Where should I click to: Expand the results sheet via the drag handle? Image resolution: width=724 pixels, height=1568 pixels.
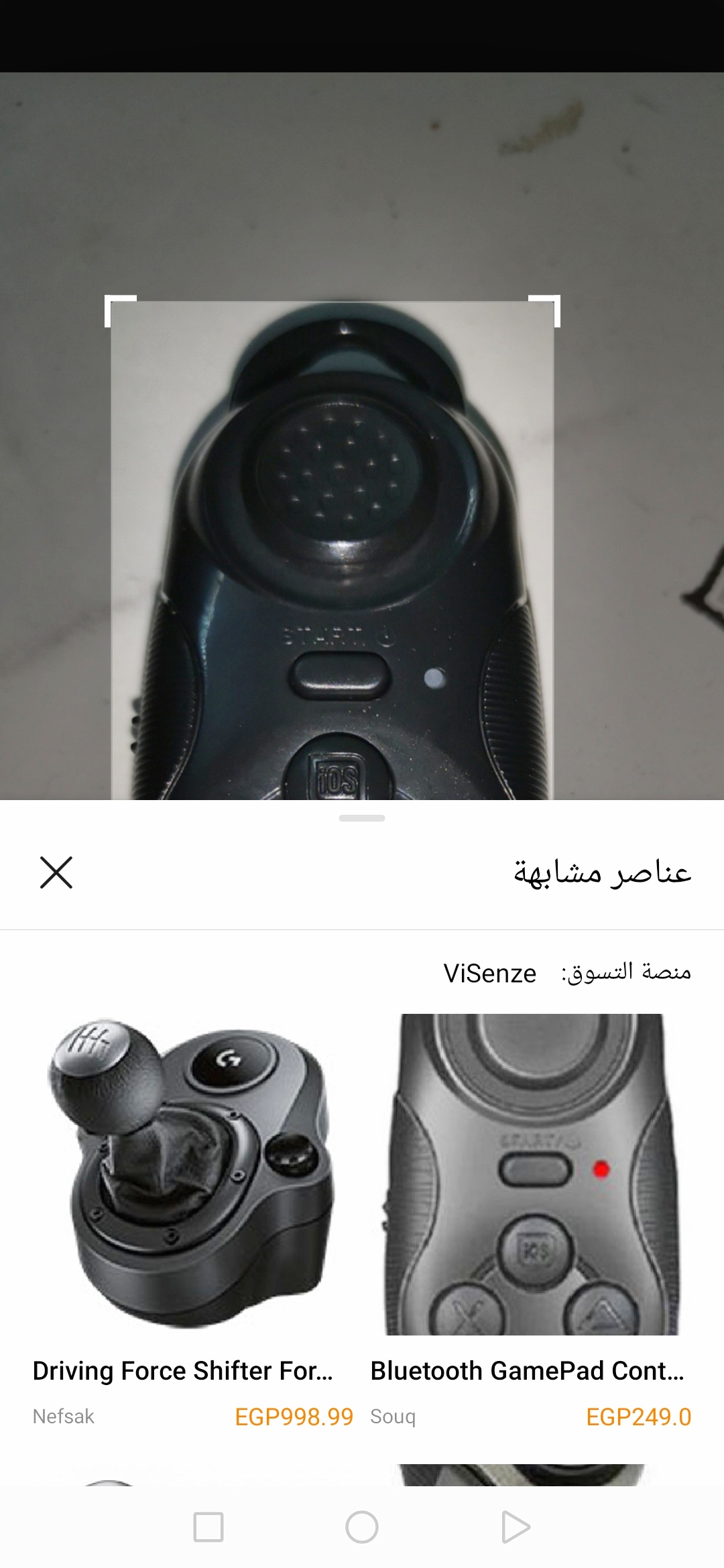362,817
